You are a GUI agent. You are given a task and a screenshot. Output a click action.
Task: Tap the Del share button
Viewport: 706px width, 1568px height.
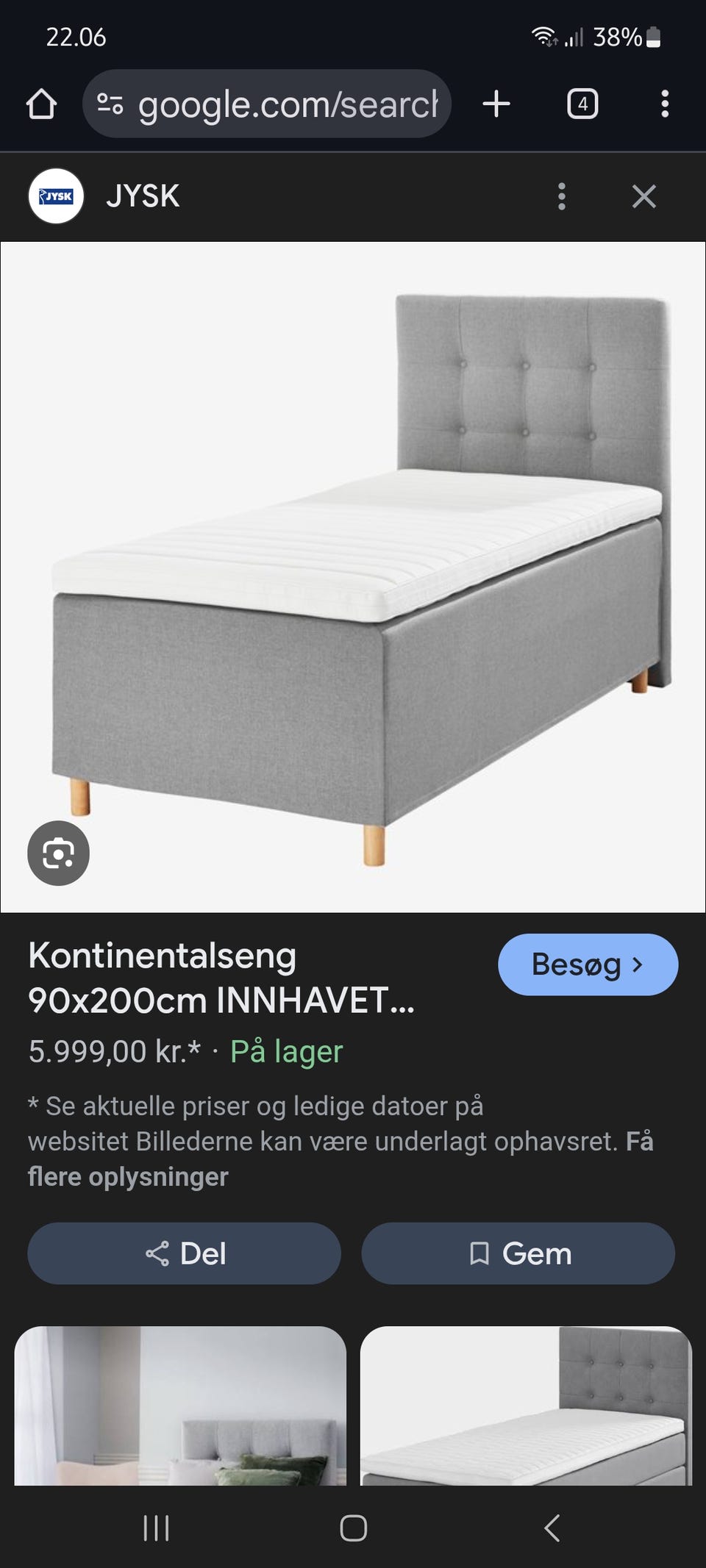click(x=183, y=1253)
